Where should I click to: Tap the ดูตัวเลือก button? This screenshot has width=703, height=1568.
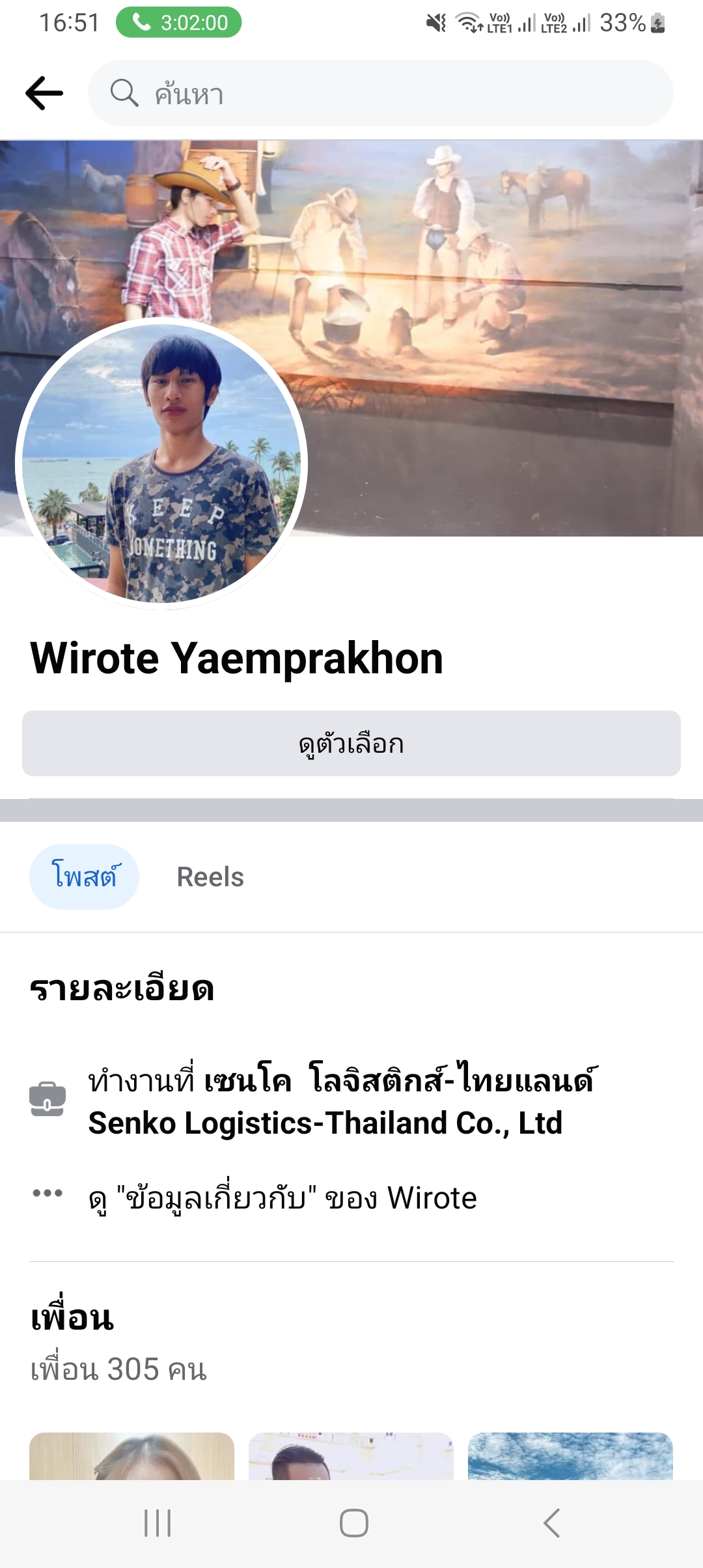point(351,743)
